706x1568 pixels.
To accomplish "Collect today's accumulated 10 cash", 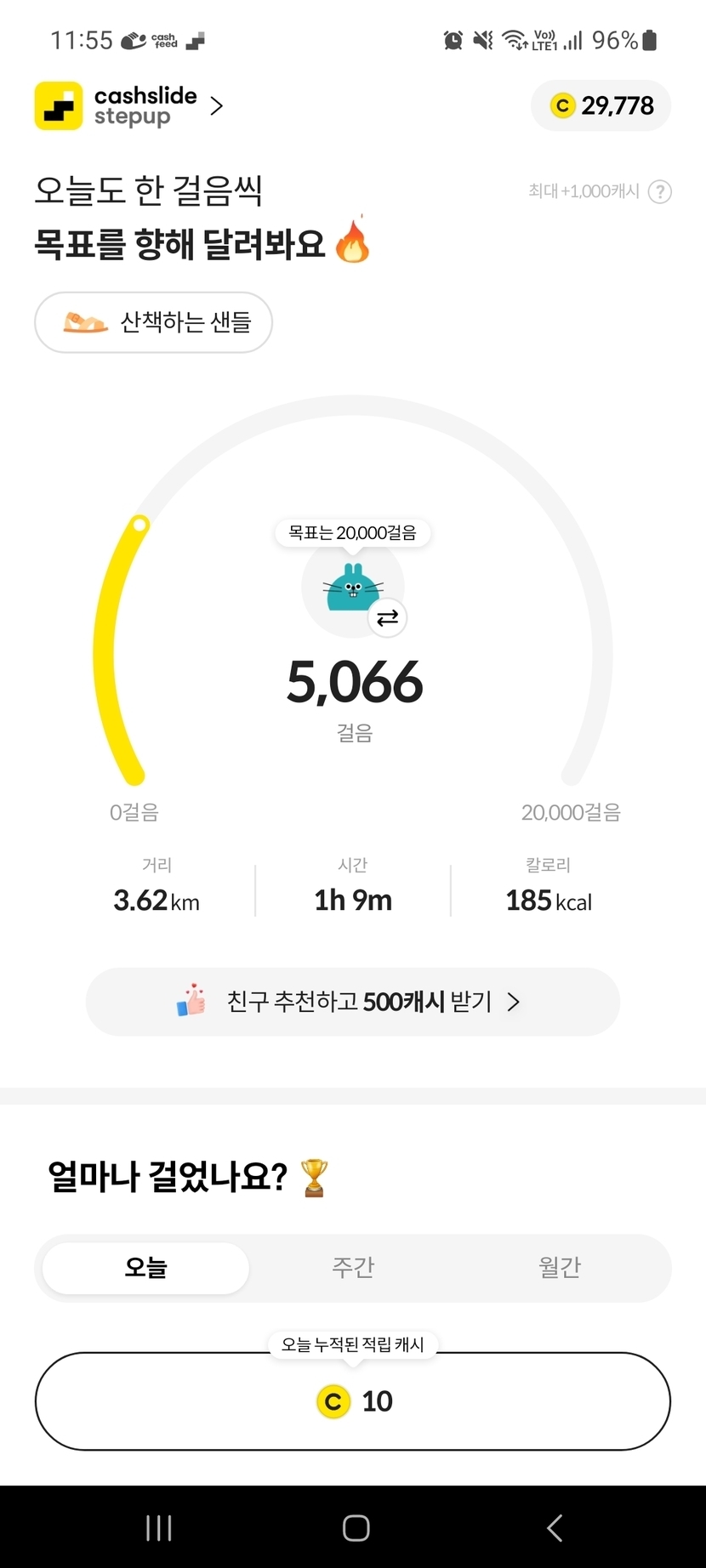I will (353, 1400).
